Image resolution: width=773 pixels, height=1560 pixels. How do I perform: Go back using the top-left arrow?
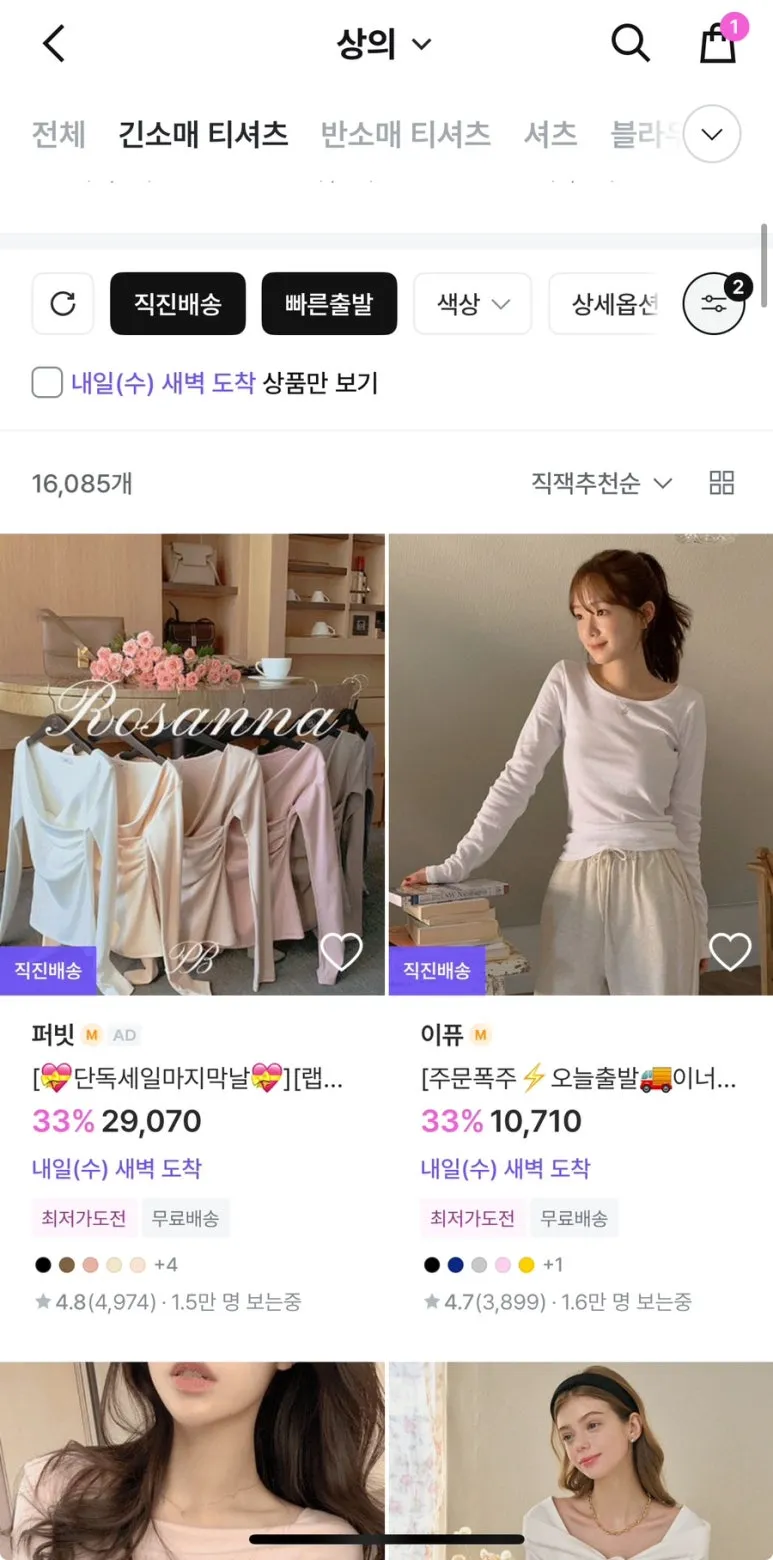tap(53, 44)
